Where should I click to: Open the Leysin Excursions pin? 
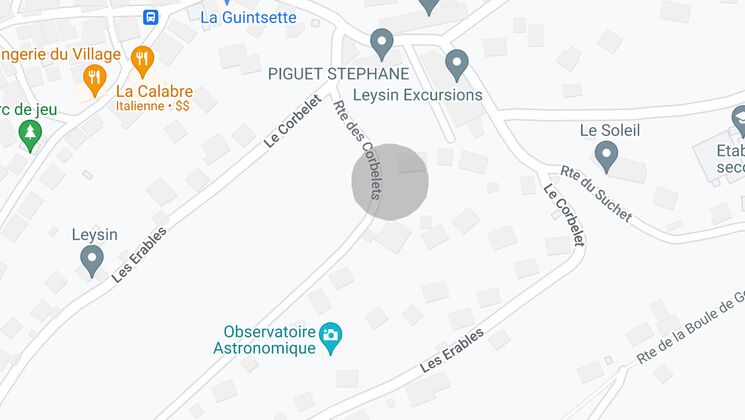(457, 64)
